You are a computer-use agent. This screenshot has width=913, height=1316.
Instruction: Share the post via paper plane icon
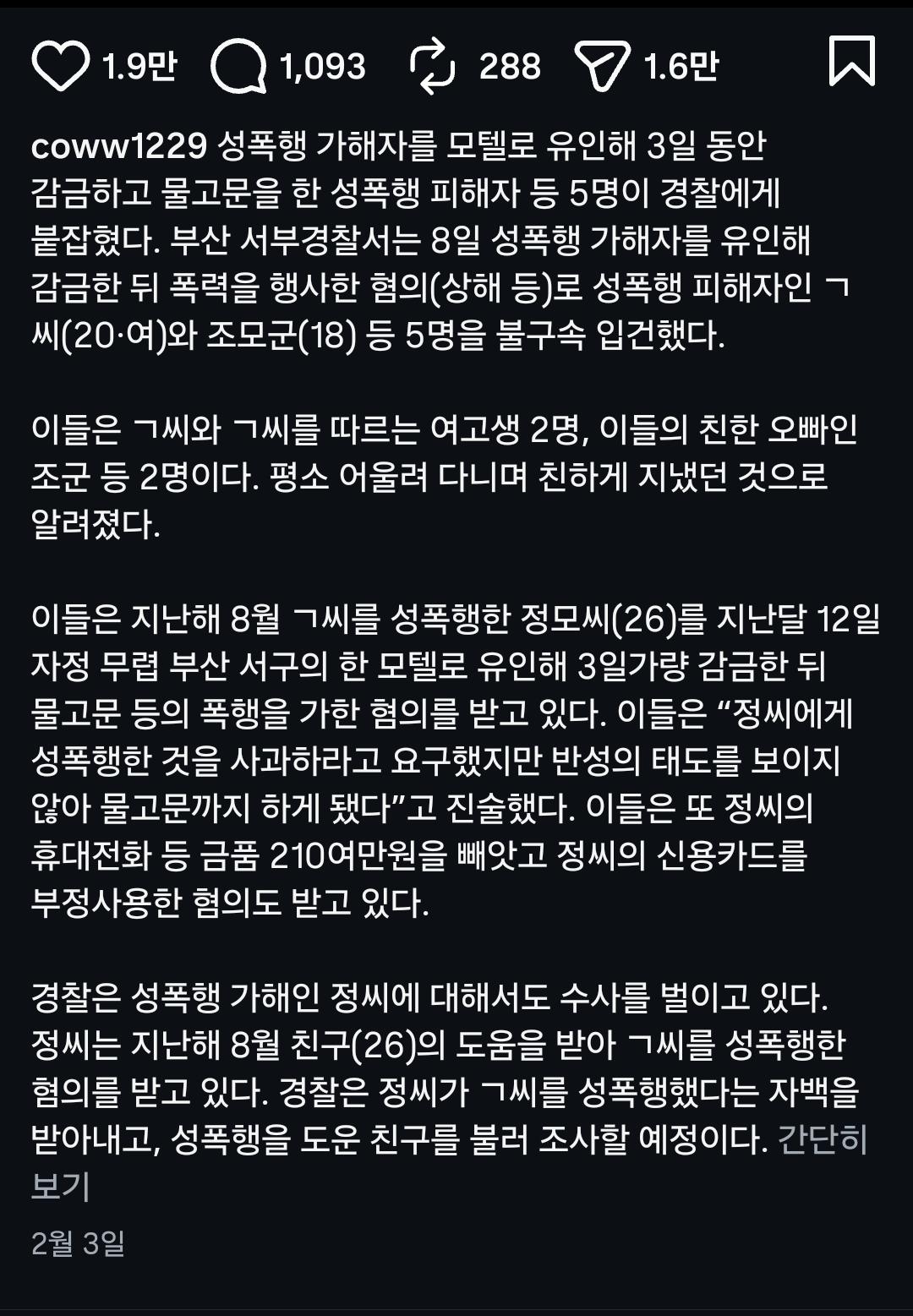(602, 67)
